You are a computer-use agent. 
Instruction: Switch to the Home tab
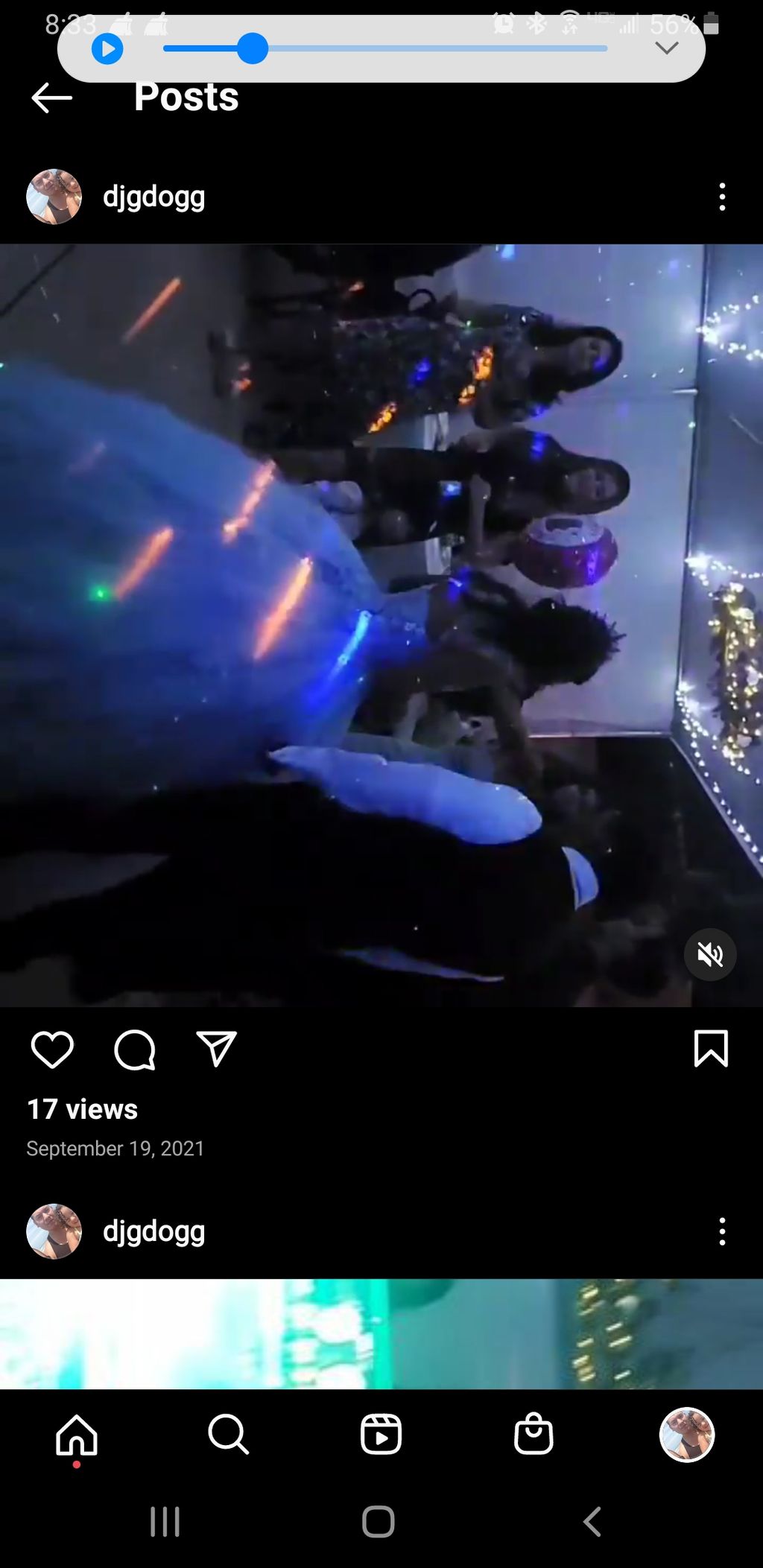(x=77, y=1434)
